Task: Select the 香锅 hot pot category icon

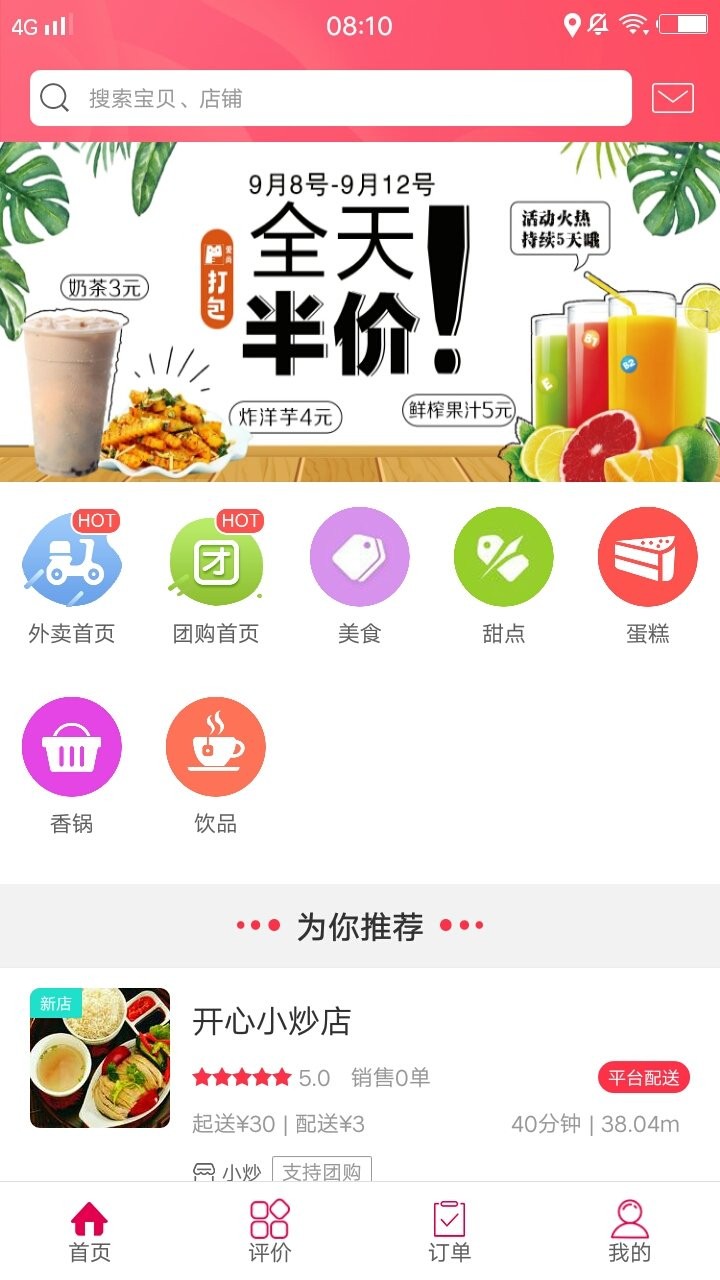Action: tap(72, 745)
